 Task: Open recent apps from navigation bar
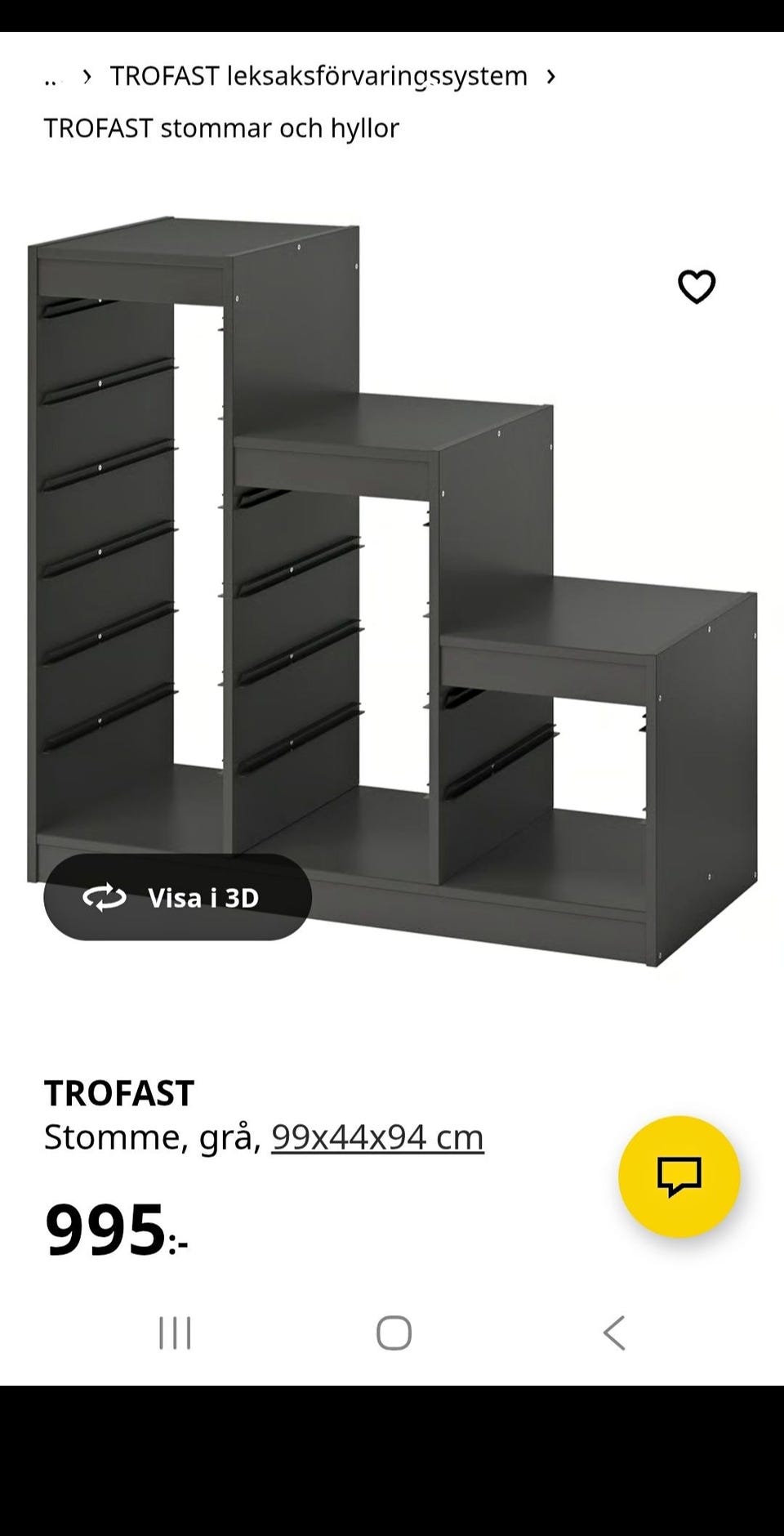tap(175, 1333)
